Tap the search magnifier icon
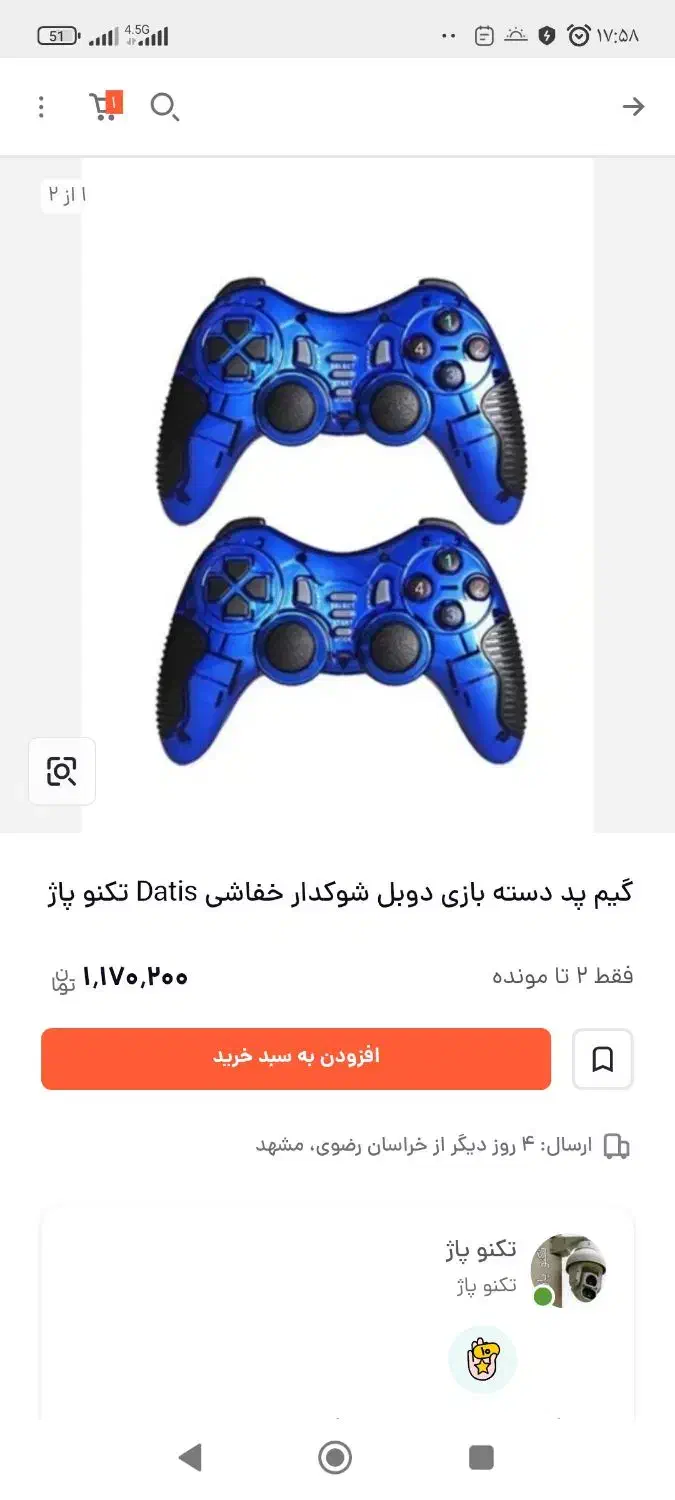Screen dimensions: 675x1500 pos(164,107)
